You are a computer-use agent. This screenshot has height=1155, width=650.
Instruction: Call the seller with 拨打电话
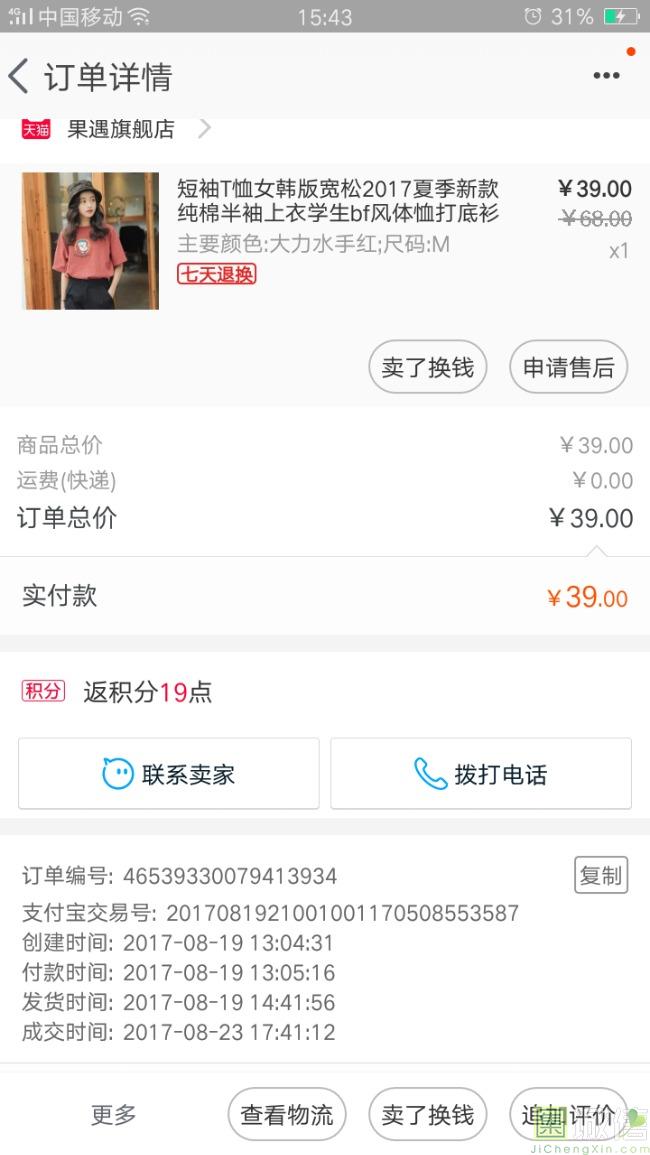click(481, 774)
